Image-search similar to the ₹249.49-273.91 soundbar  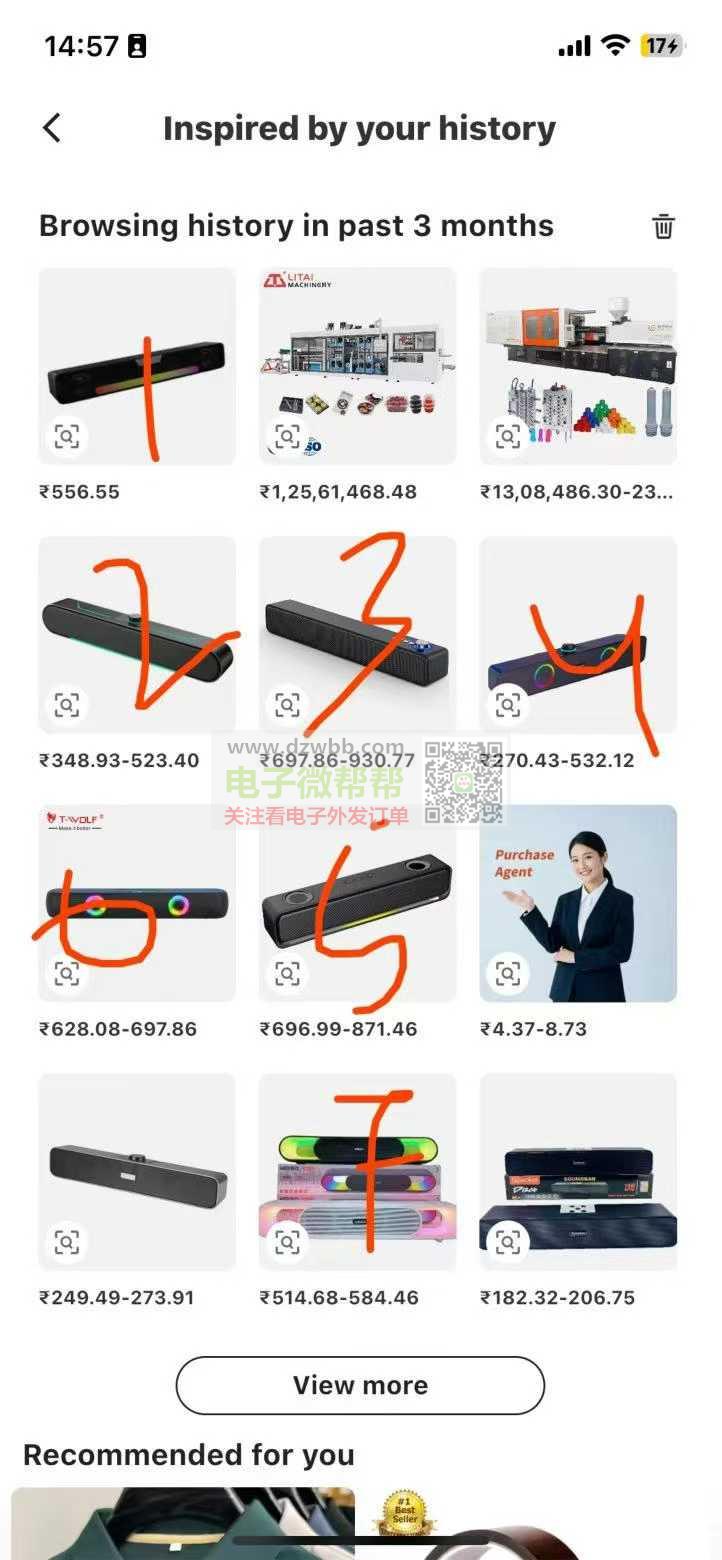click(x=67, y=1242)
